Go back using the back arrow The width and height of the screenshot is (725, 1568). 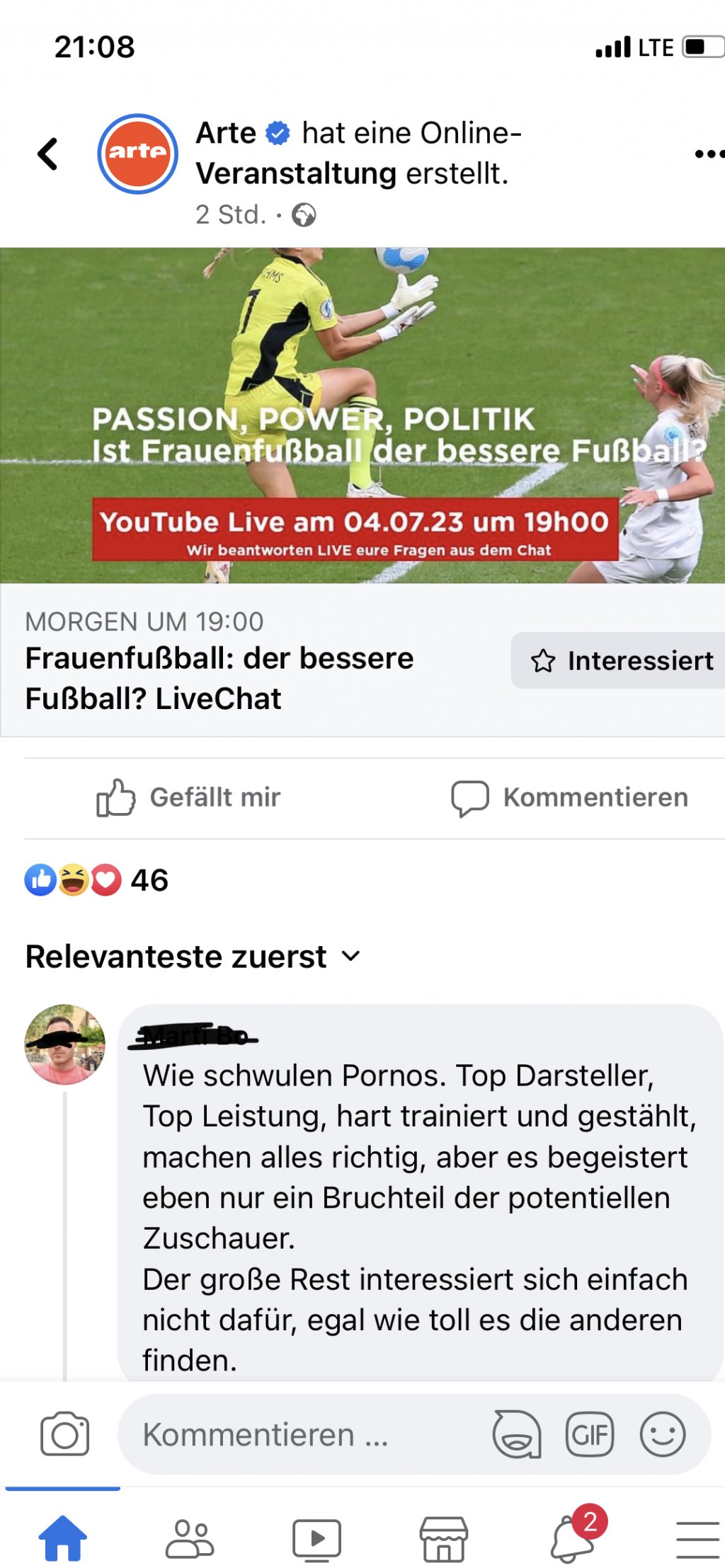47,154
